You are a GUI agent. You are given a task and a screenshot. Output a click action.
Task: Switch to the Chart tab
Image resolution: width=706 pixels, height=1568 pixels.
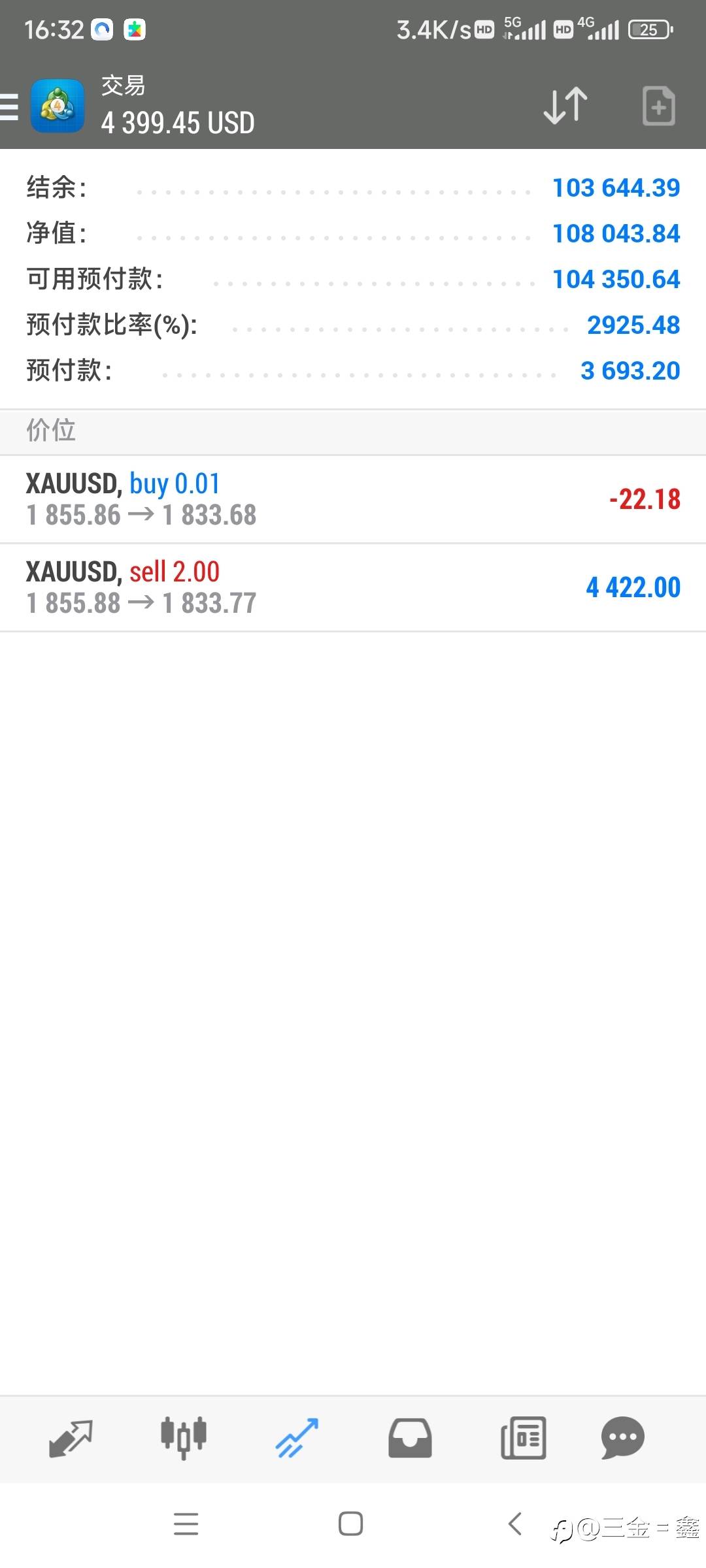[x=184, y=1439]
